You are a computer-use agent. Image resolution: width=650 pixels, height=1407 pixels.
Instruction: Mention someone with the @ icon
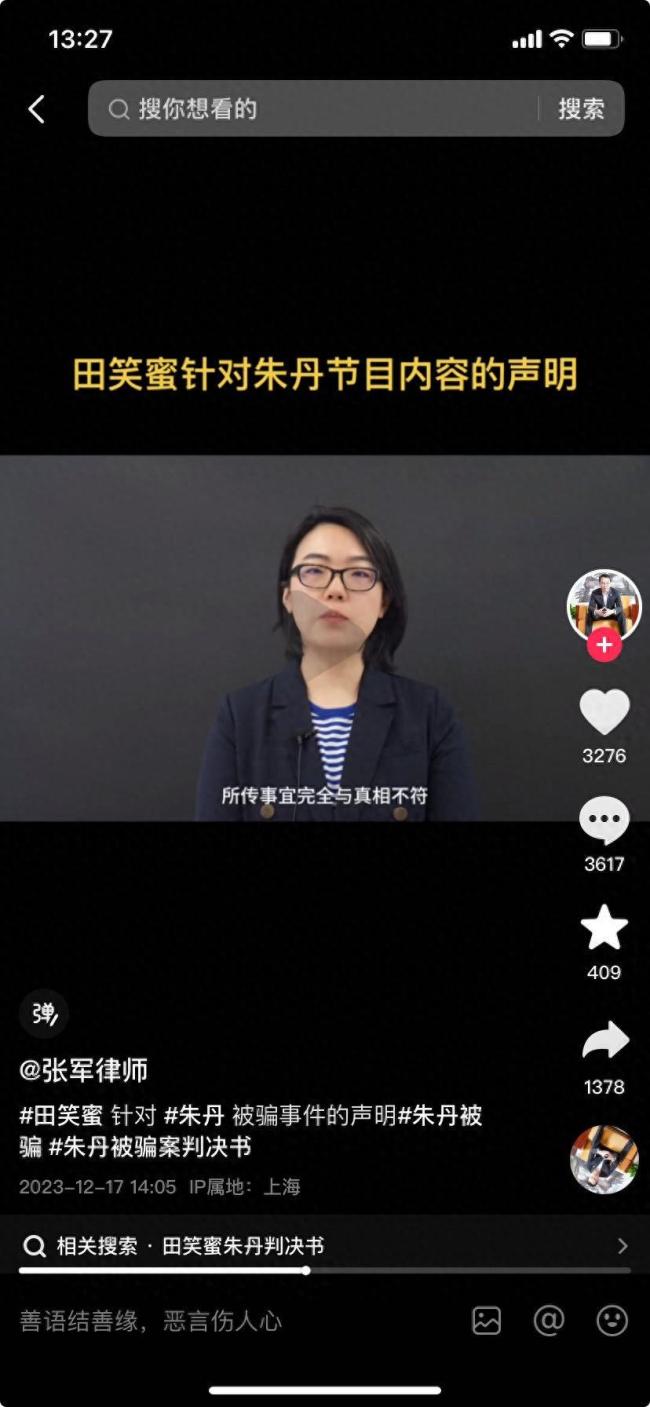tap(549, 1321)
